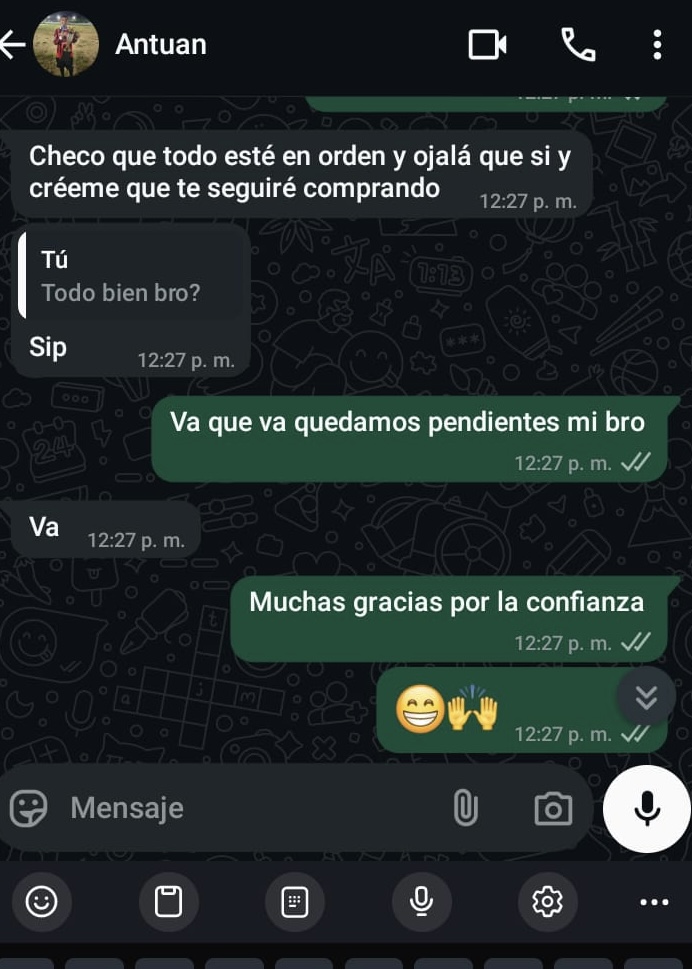Open the chat overflow menu
This screenshot has width=692, height=969.
656,45
